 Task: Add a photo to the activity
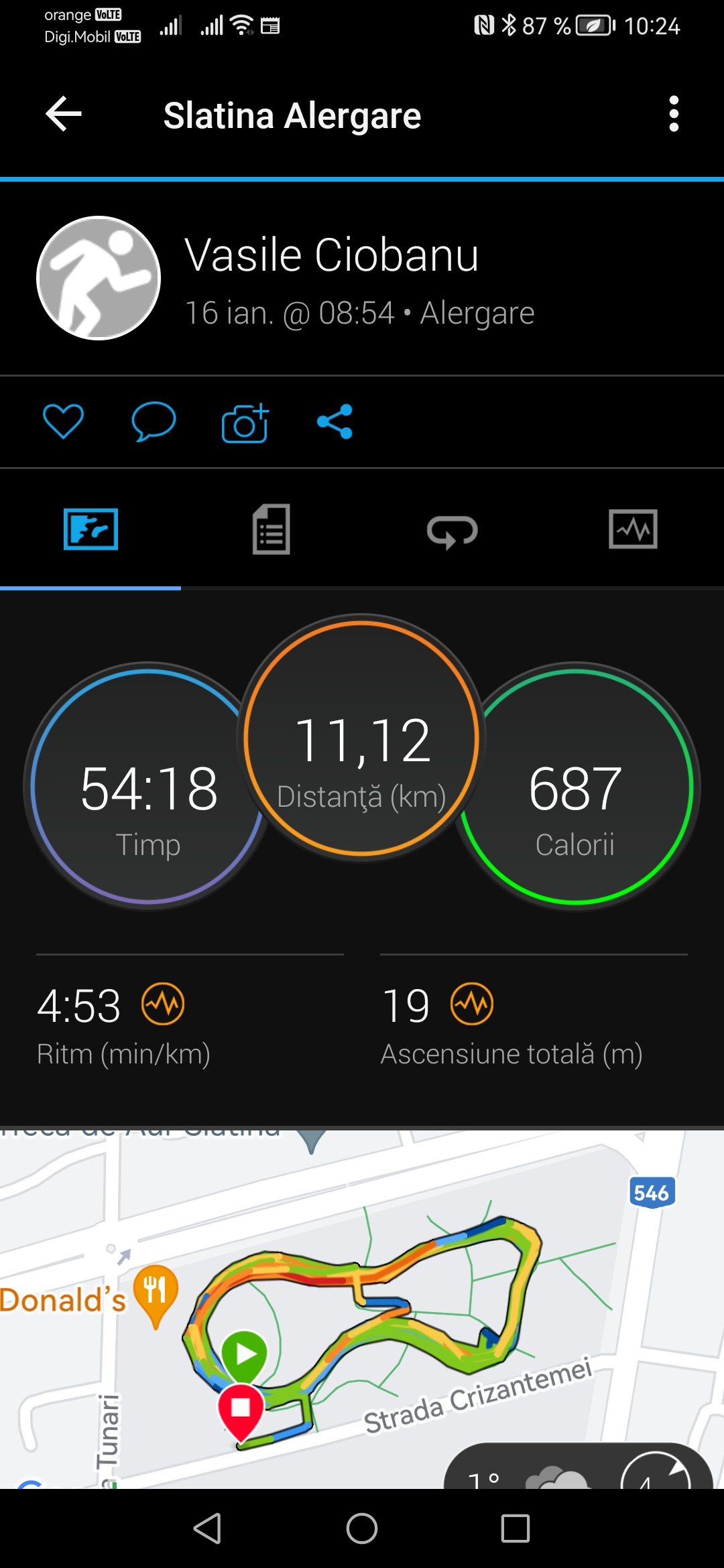[245, 423]
